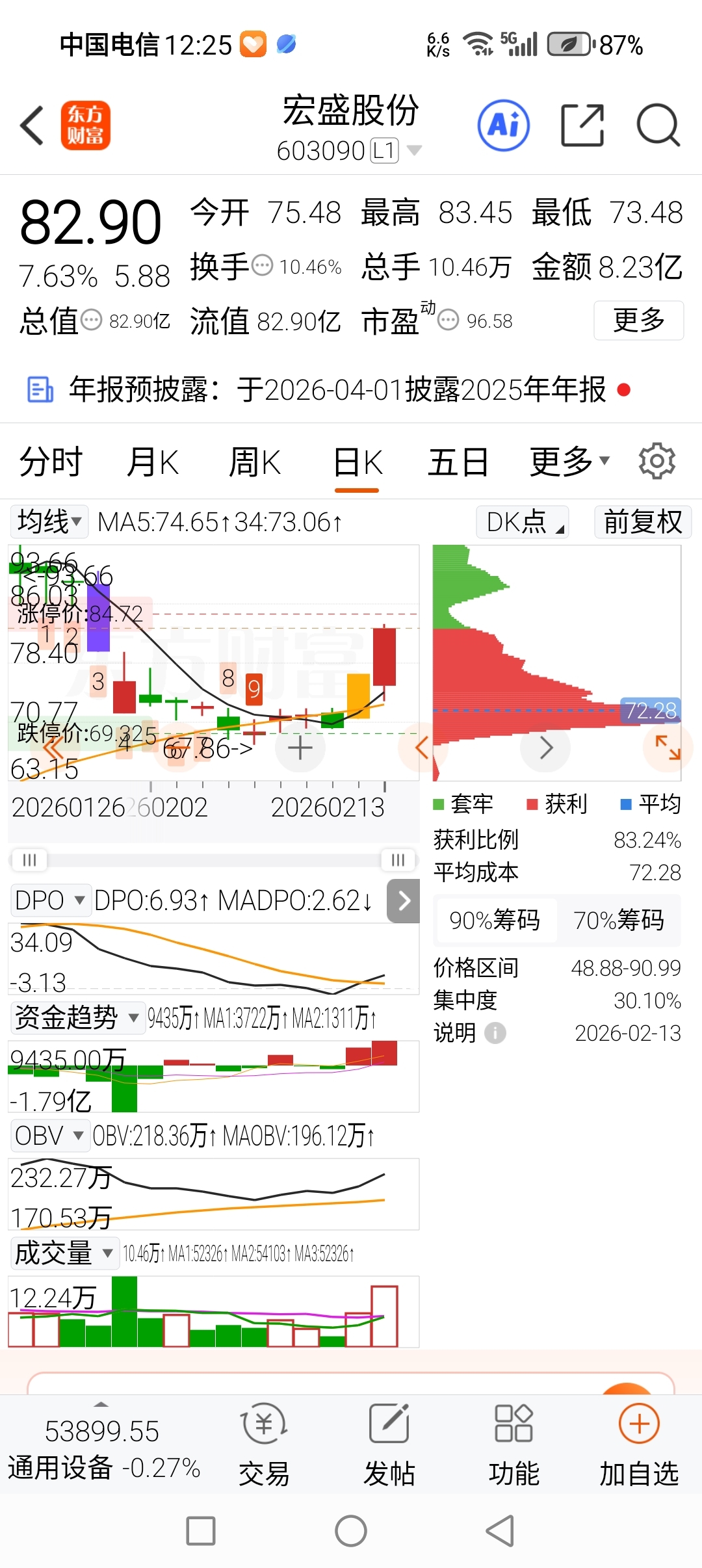Open stock search magnifier
702x1568 pixels.
[x=658, y=125]
